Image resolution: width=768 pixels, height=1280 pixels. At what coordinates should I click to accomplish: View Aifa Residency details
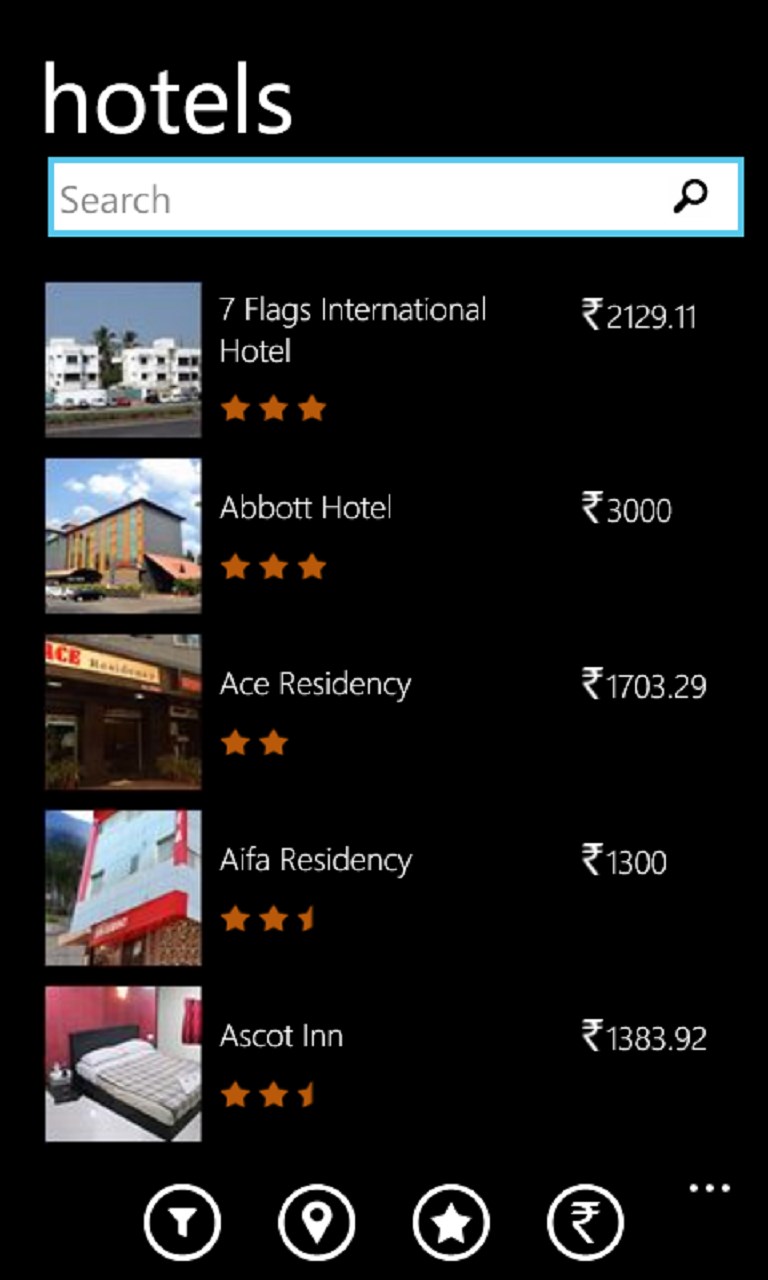coord(316,861)
